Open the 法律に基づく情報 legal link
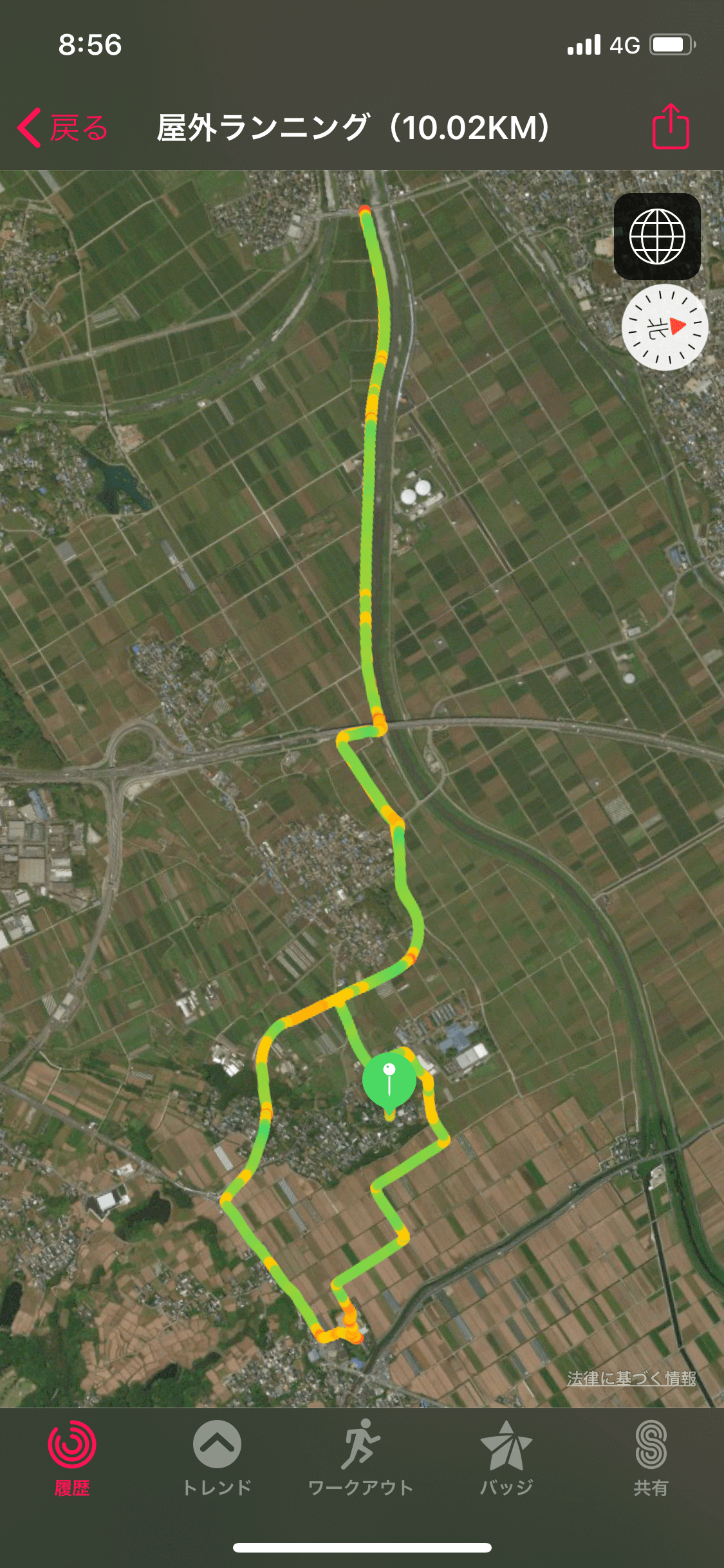The image size is (724, 1568). click(x=631, y=1378)
